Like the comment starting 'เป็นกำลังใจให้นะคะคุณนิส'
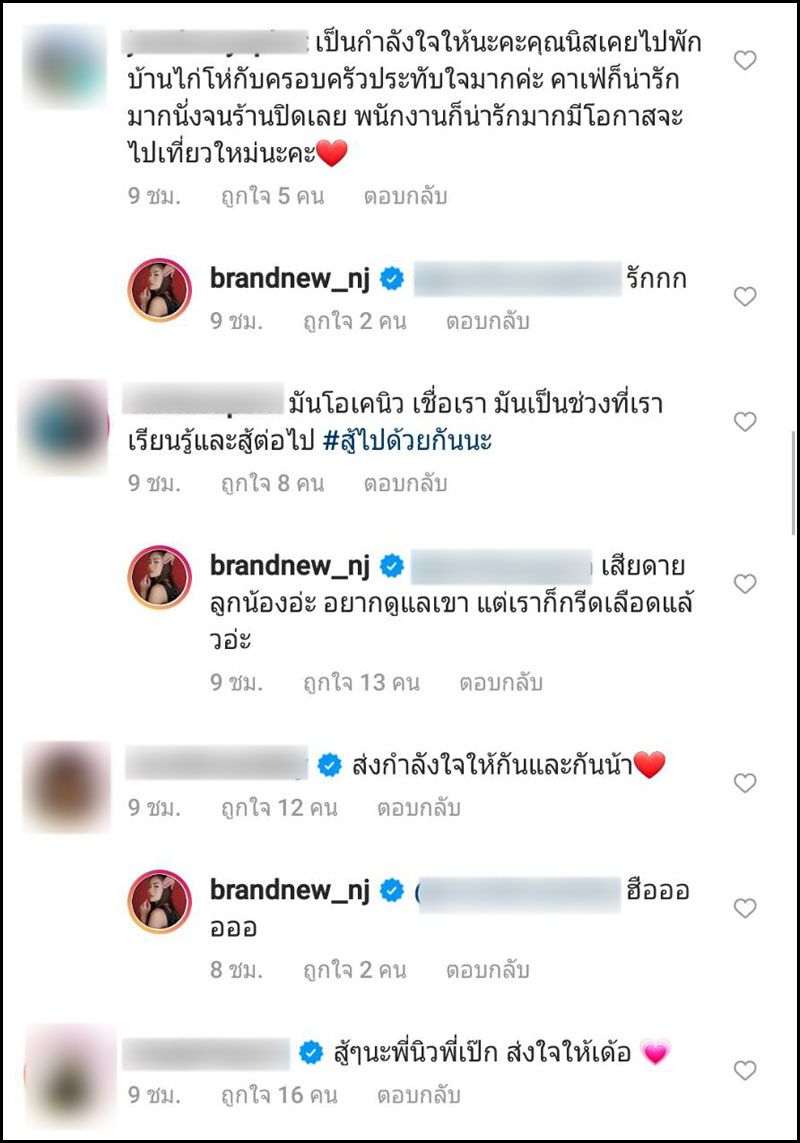The image size is (800, 1143). coord(745,61)
